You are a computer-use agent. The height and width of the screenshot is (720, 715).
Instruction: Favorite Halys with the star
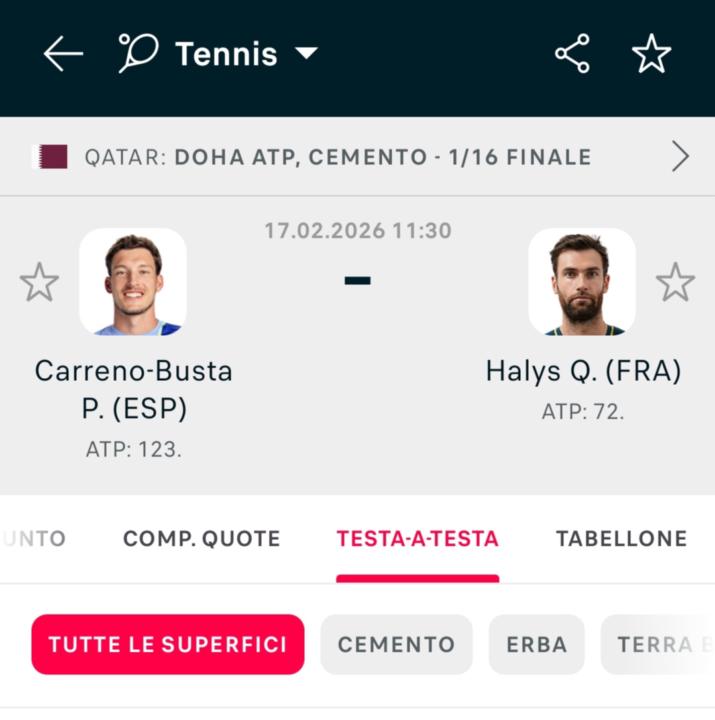pyautogui.click(x=675, y=283)
